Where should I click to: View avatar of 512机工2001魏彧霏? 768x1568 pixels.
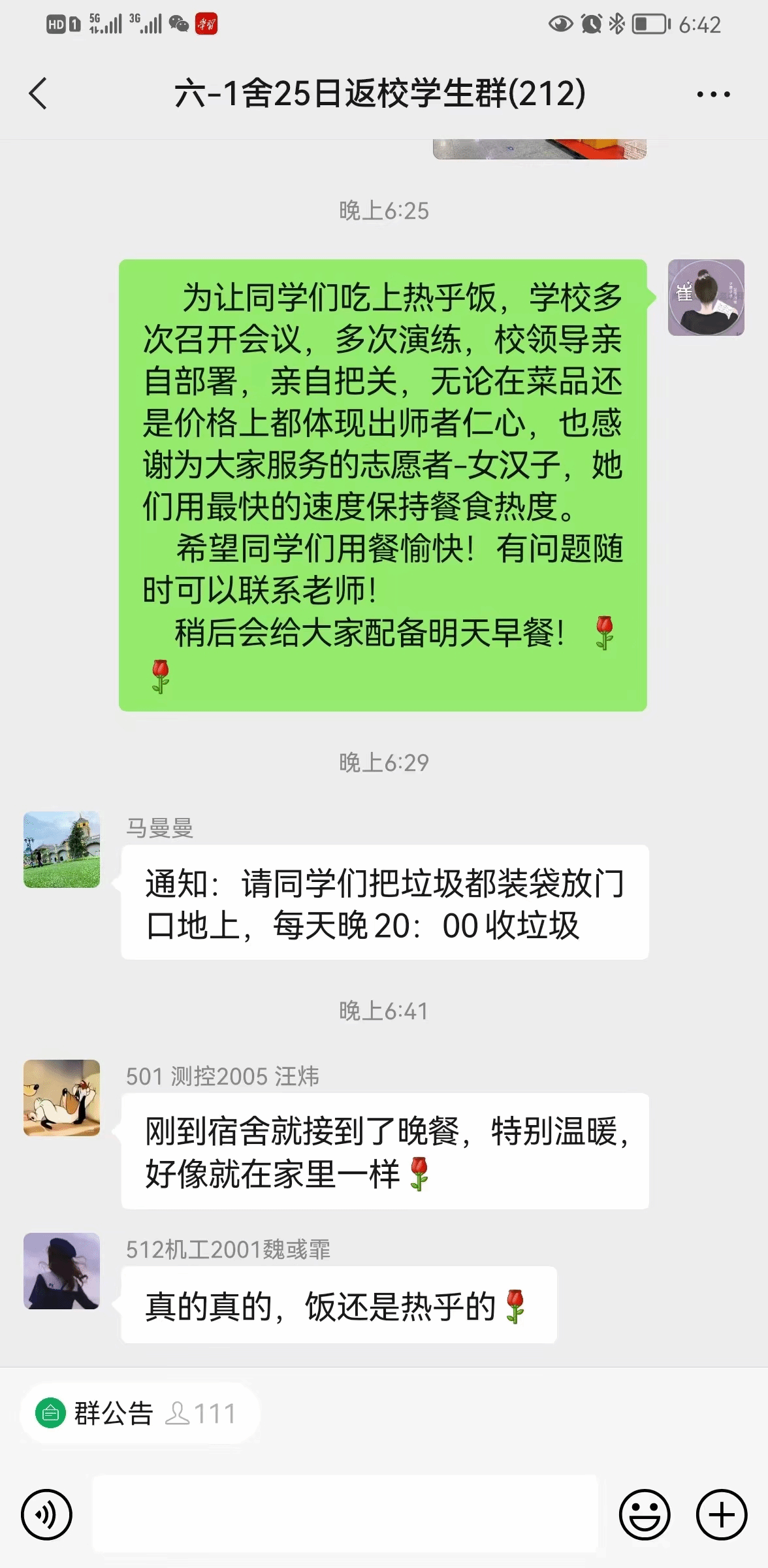(x=62, y=1271)
